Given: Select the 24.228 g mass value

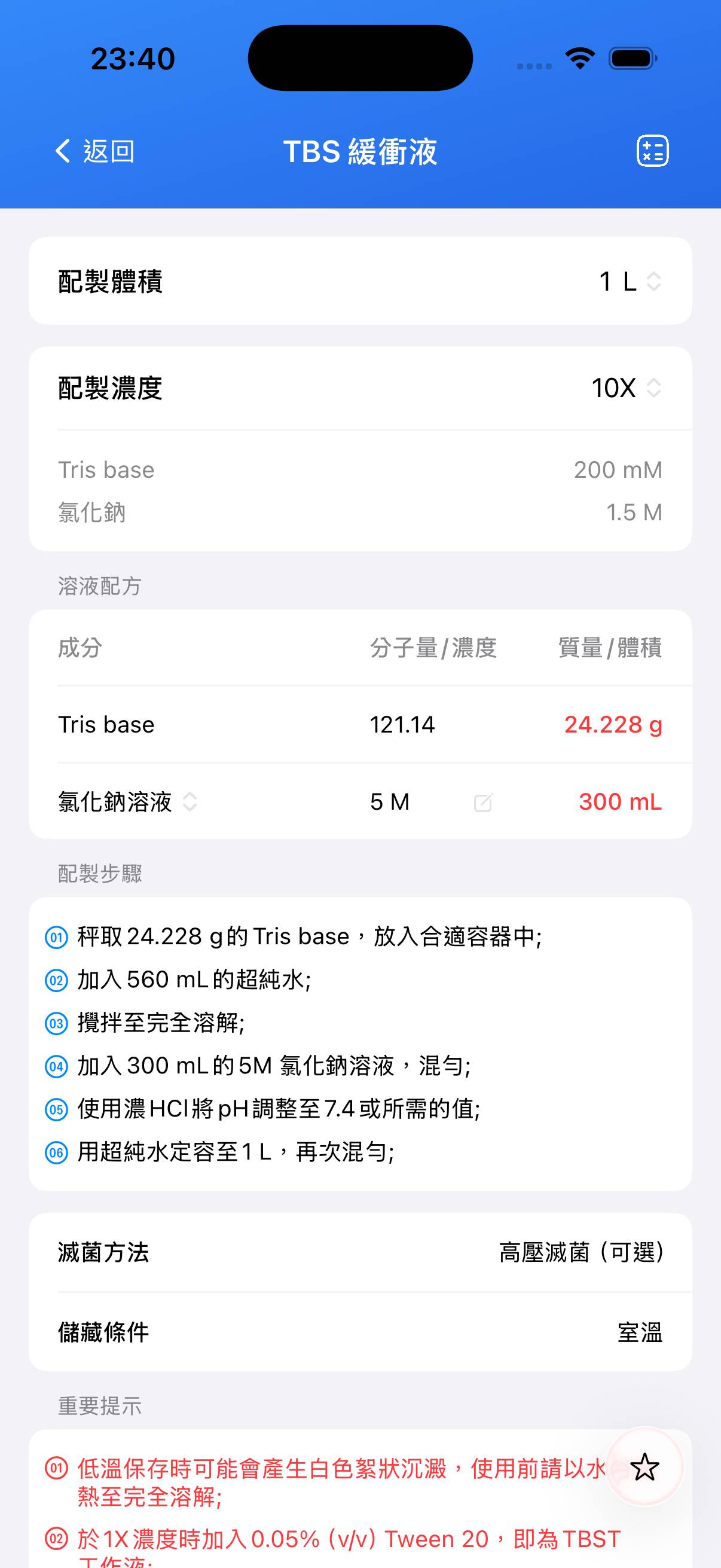Looking at the screenshot, I should pos(613,724).
